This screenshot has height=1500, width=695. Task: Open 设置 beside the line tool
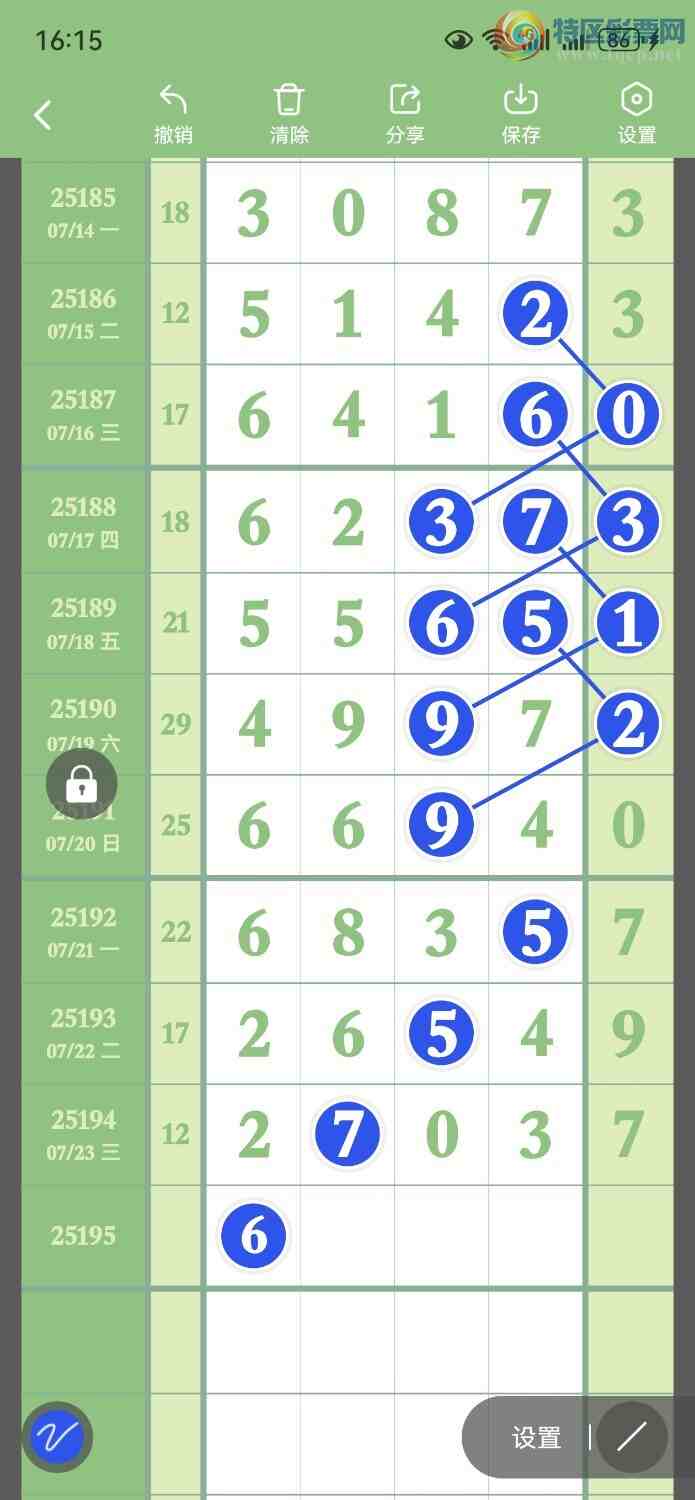(x=536, y=1438)
